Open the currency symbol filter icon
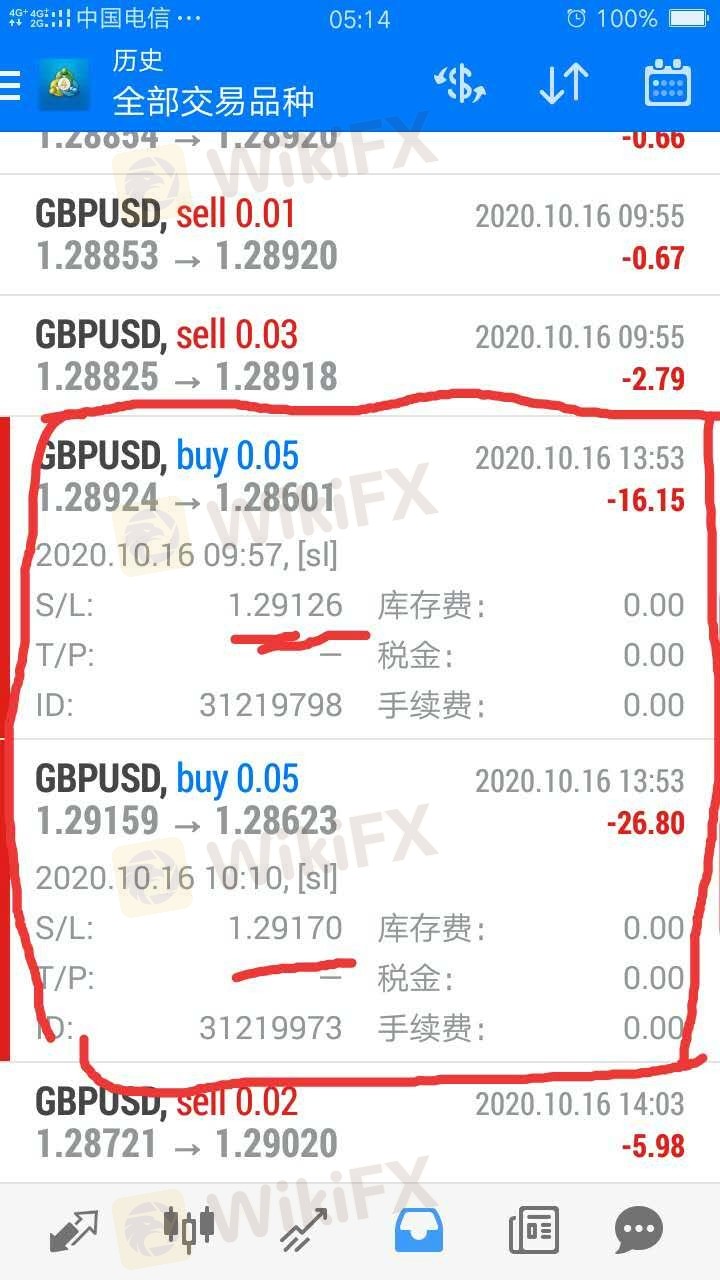 pyautogui.click(x=460, y=85)
